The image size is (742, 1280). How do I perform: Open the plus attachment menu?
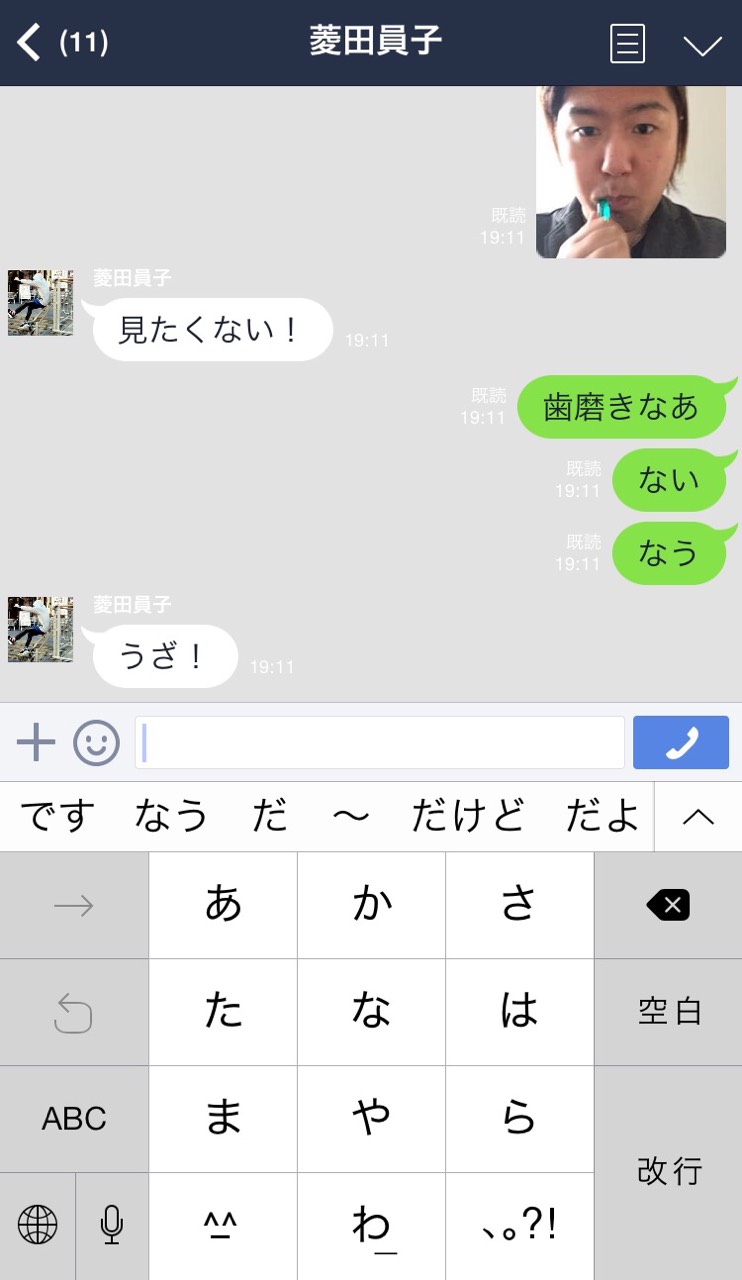pos(36,743)
